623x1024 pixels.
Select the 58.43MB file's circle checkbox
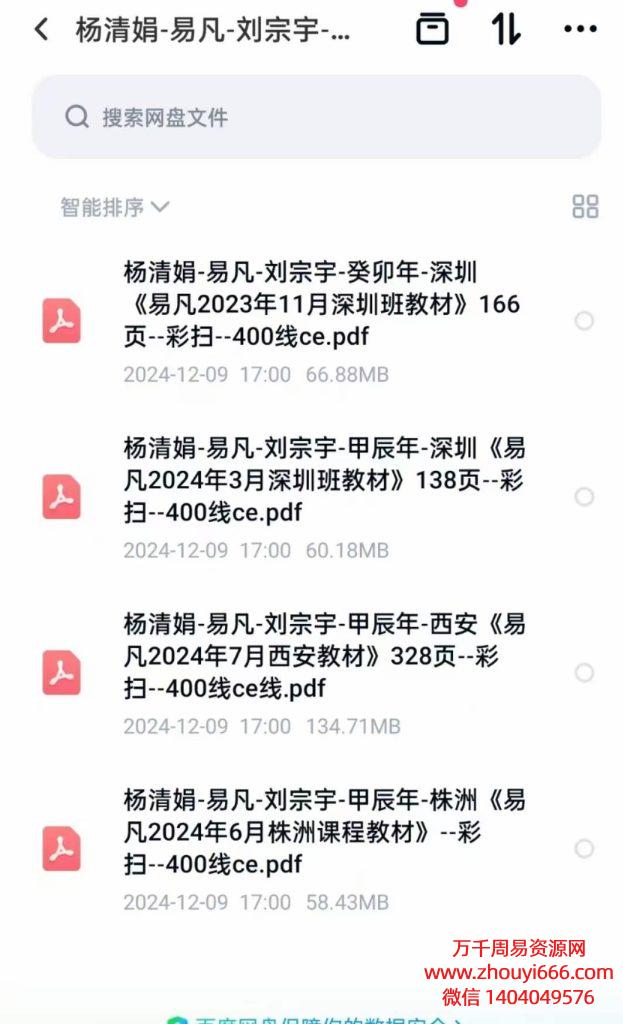(584, 849)
